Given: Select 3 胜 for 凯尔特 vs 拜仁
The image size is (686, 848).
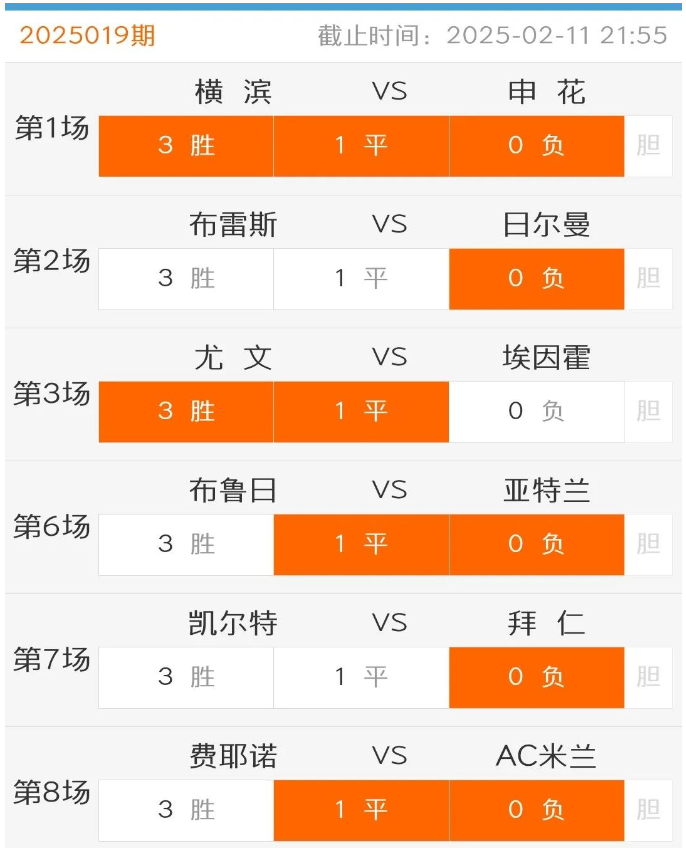Looking at the screenshot, I should [186, 677].
